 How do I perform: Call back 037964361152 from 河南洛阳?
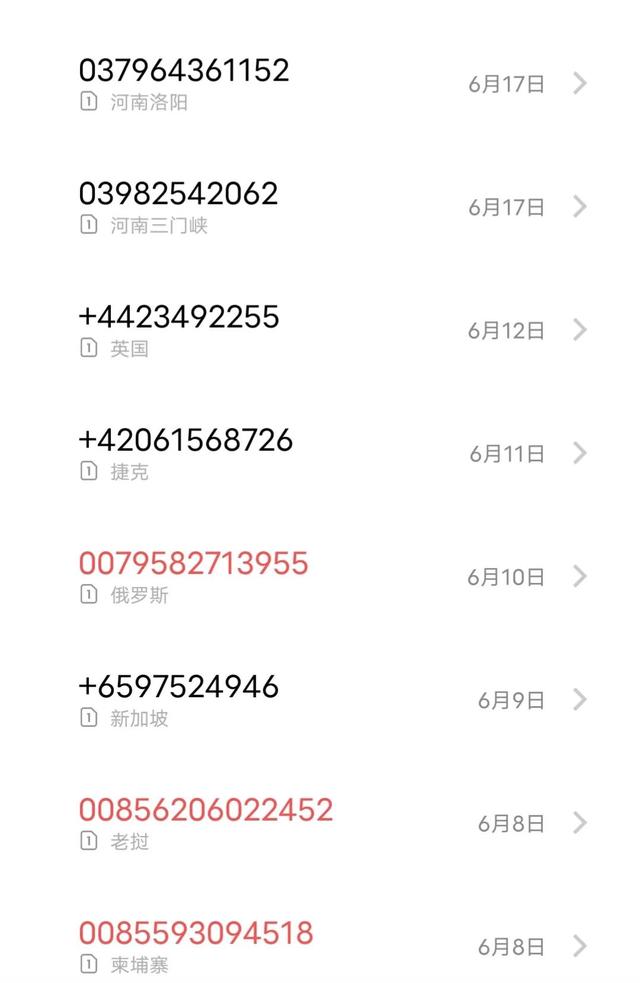pyautogui.click(x=184, y=71)
